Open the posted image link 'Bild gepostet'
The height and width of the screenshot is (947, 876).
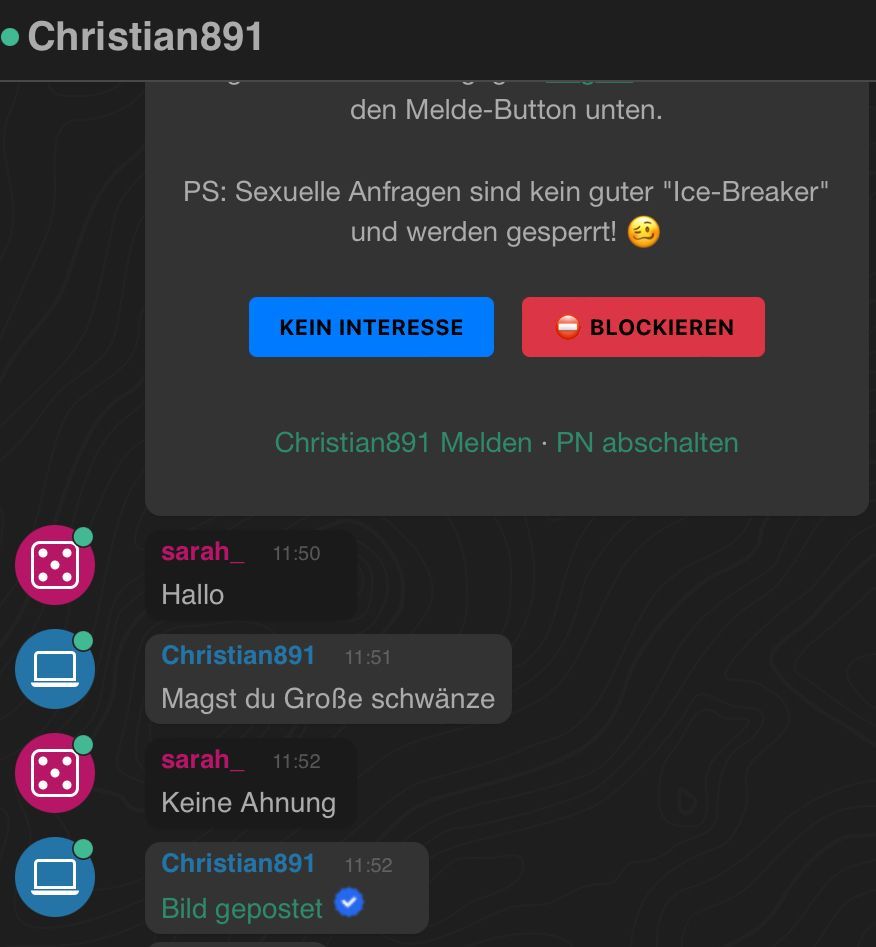(x=242, y=908)
